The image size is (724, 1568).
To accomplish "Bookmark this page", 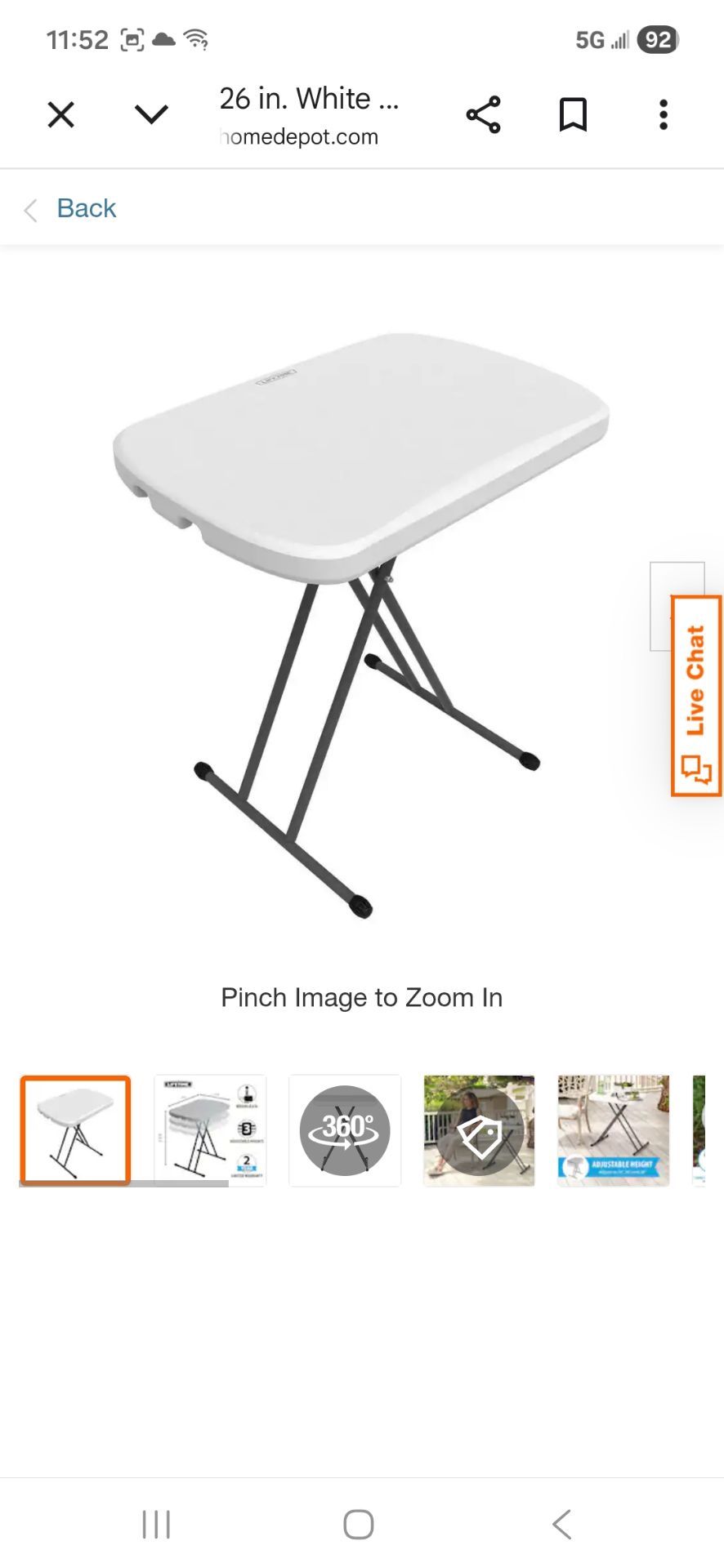I will (x=573, y=115).
